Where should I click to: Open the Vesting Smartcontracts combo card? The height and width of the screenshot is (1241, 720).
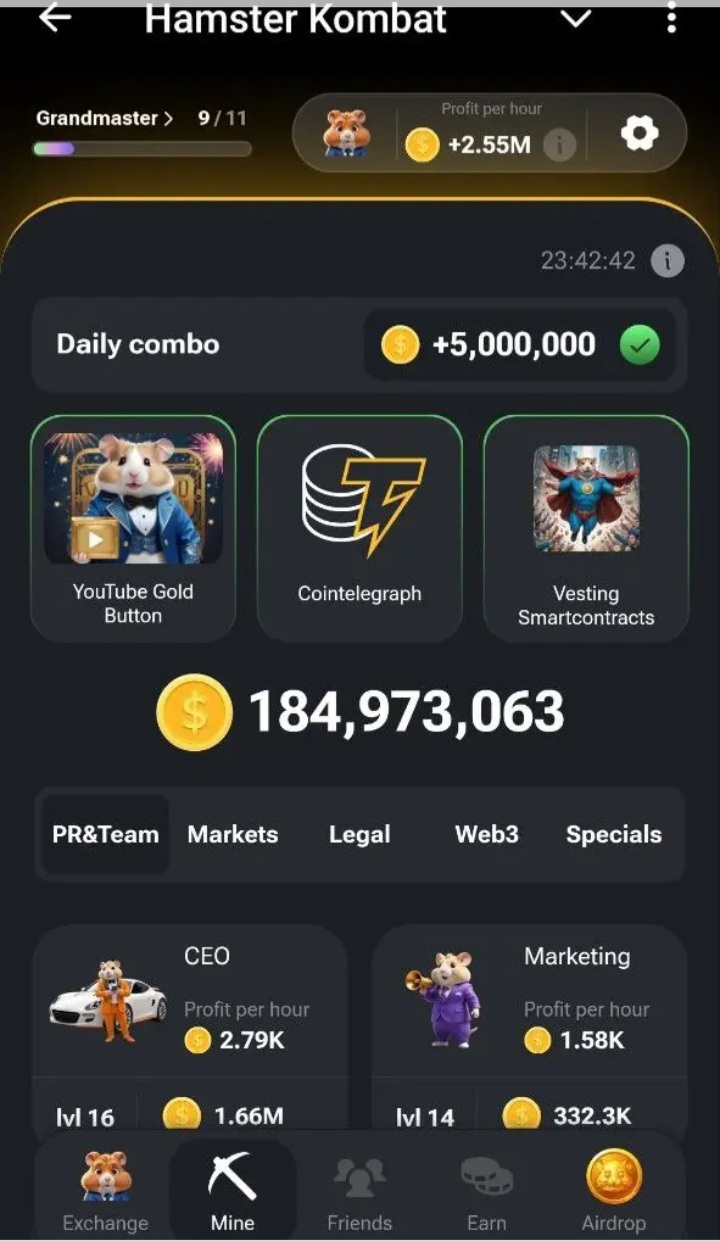point(586,527)
